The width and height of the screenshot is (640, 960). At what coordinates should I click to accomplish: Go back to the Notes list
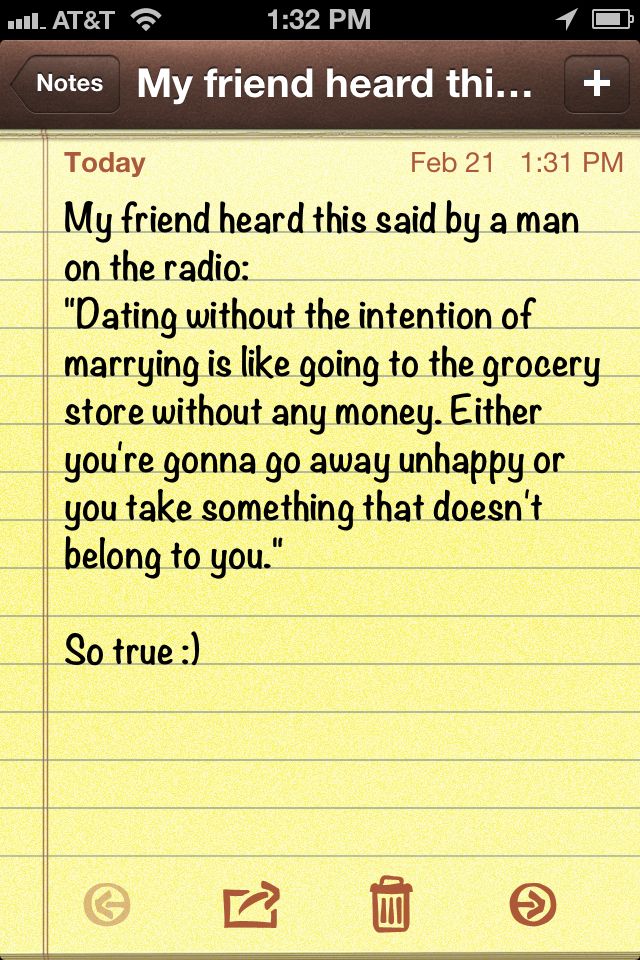(x=66, y=84)
